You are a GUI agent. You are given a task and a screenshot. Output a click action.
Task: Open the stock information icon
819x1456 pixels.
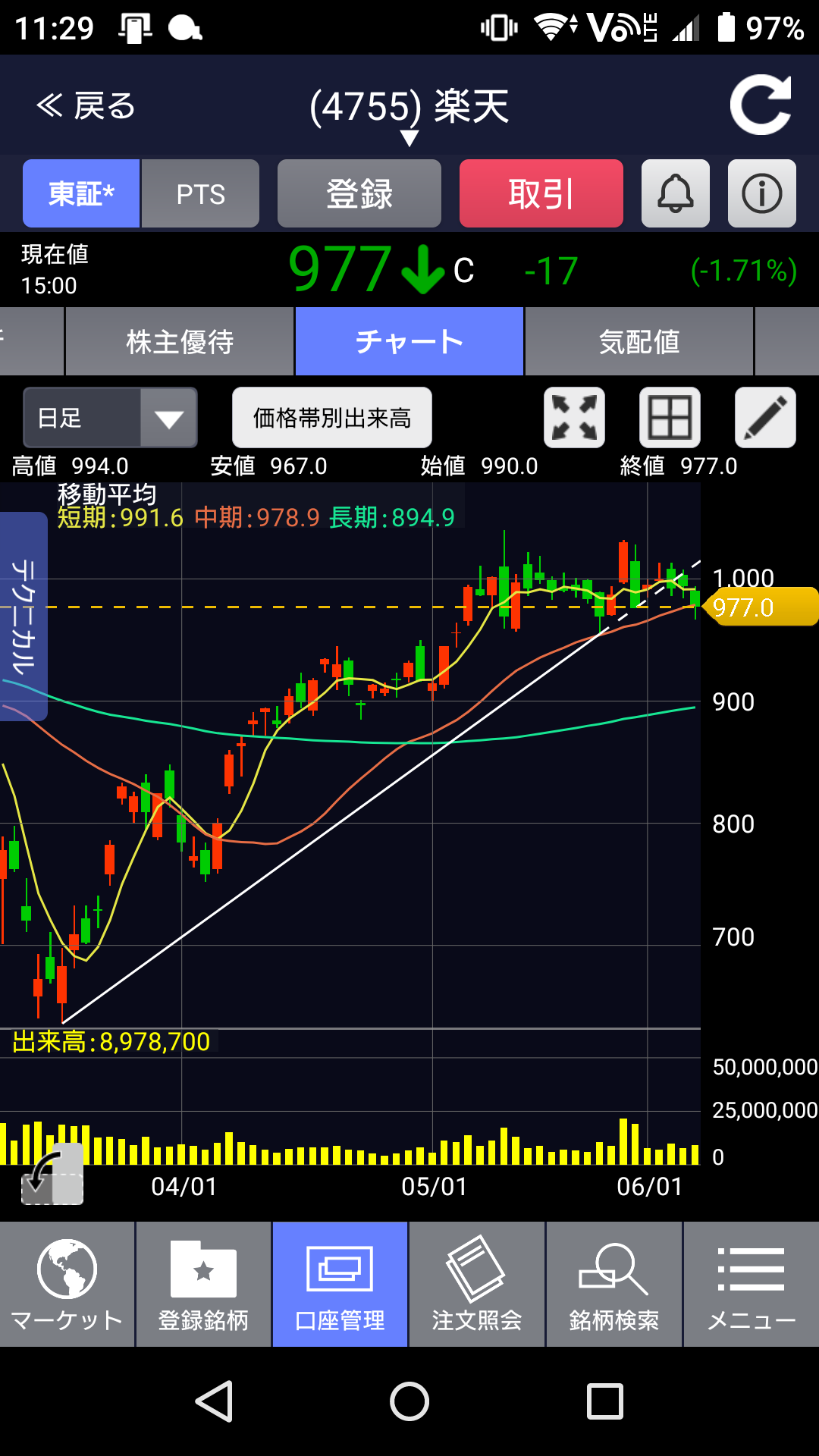[x=761, y=194]
